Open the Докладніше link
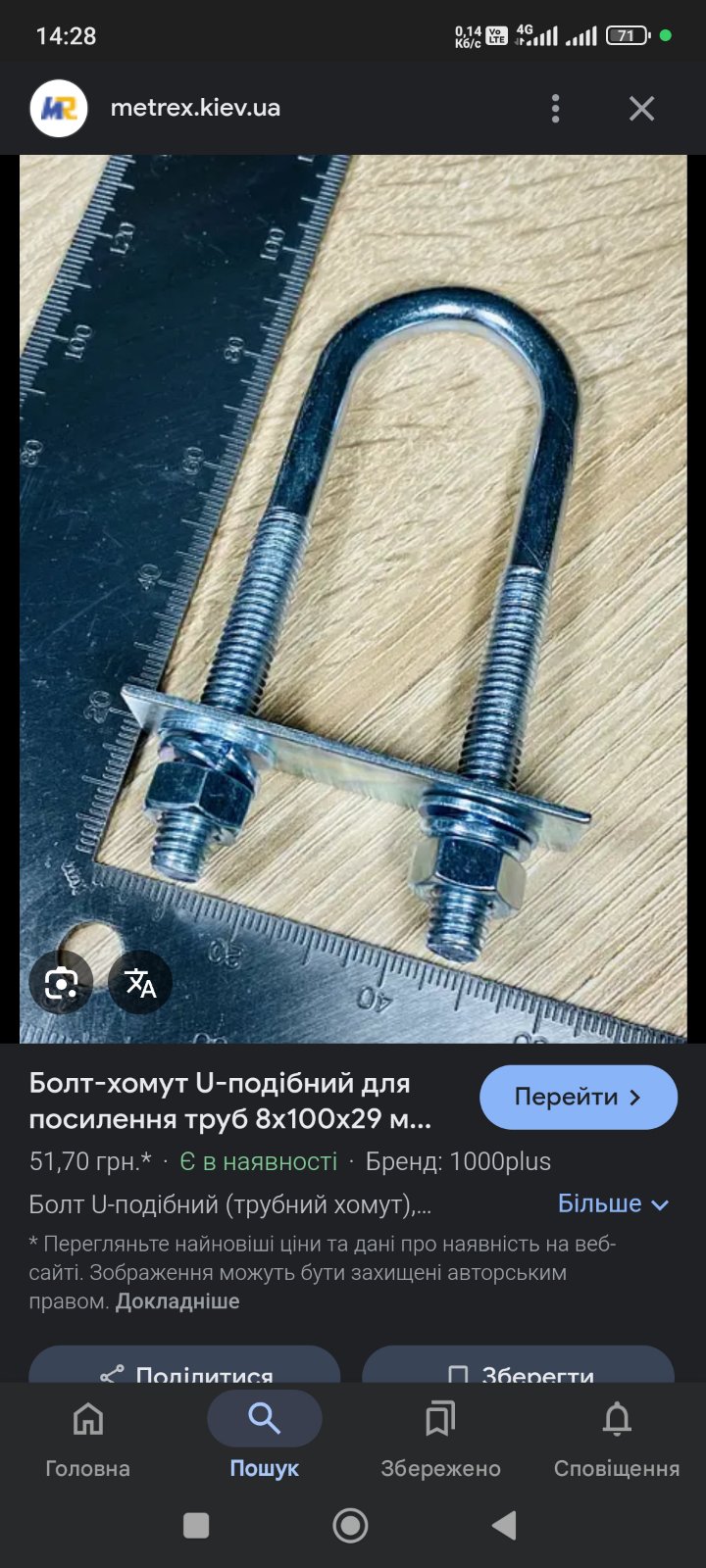Image resolution: width=706 pixels, height=1568 pixels. click(177, 1301)
